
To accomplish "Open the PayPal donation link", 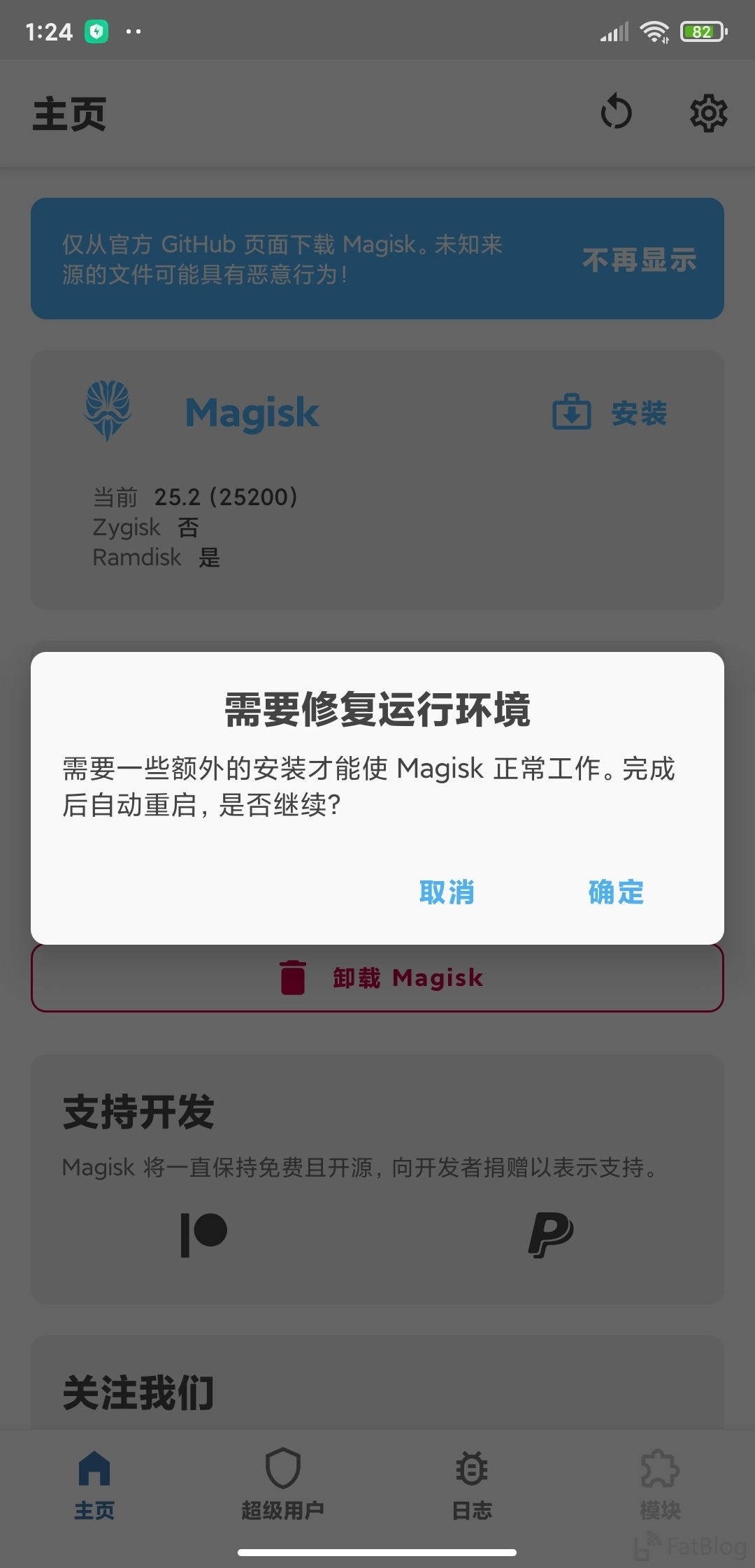I will [x=551, y=1235].
